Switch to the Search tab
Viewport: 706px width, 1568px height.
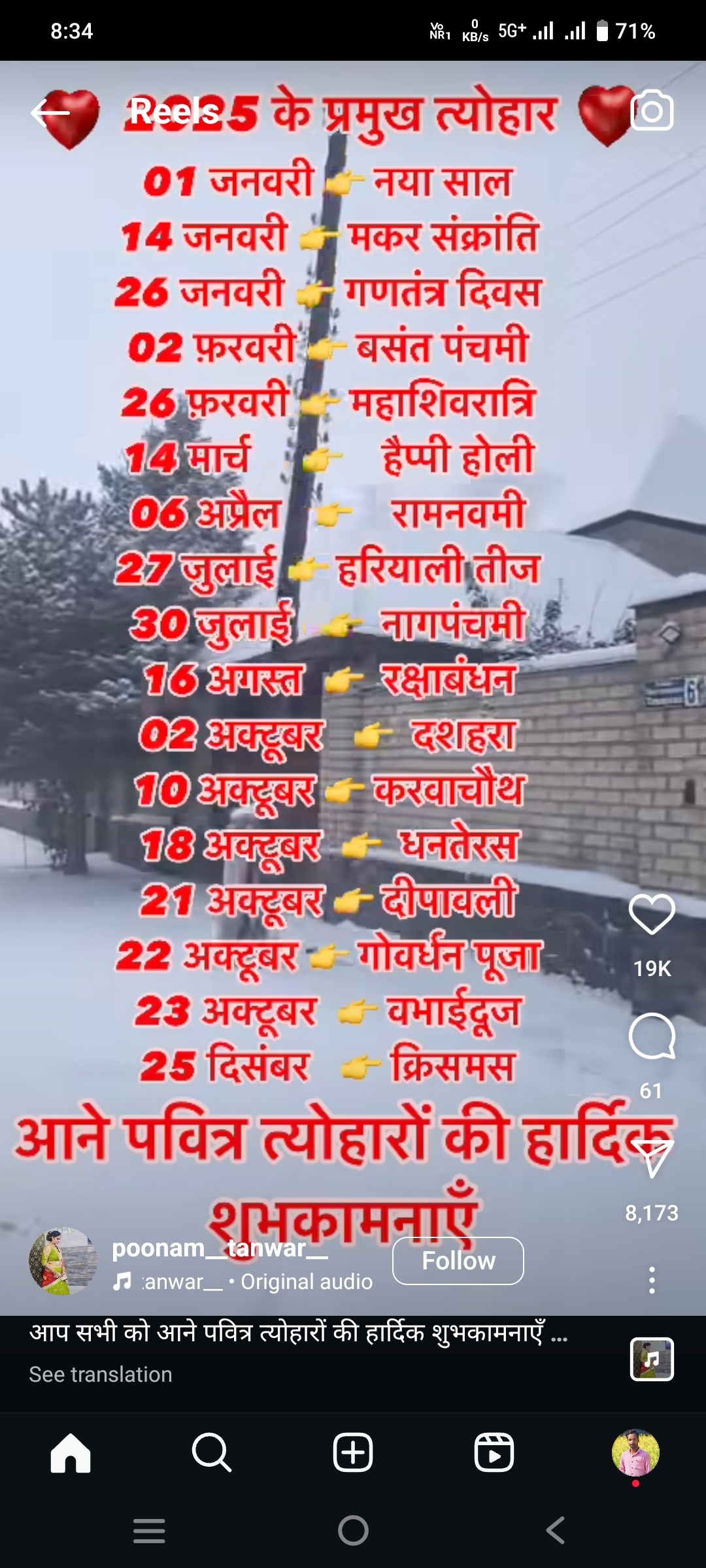(x=212, y=1453)
